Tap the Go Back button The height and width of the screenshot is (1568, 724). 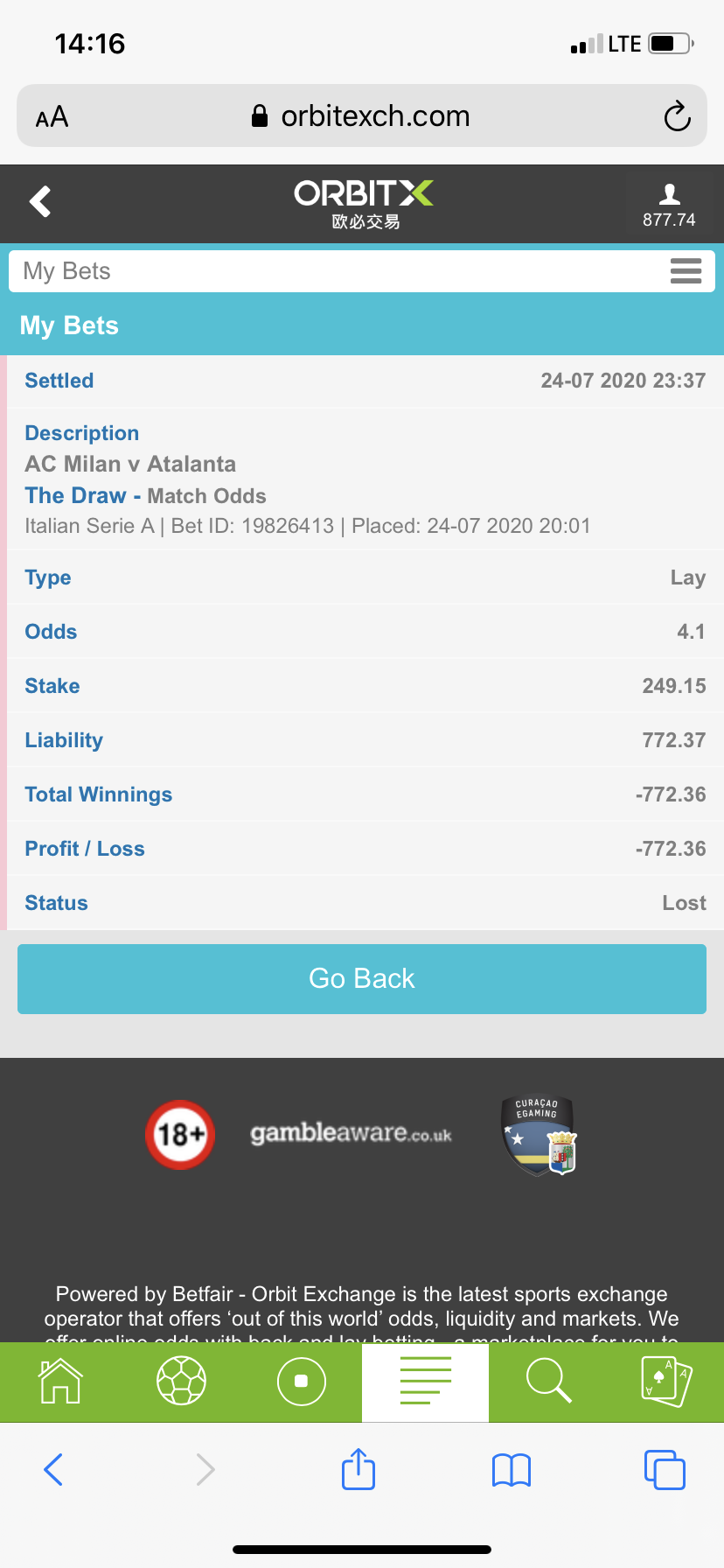pyautogui.click(x=362, y=978)
